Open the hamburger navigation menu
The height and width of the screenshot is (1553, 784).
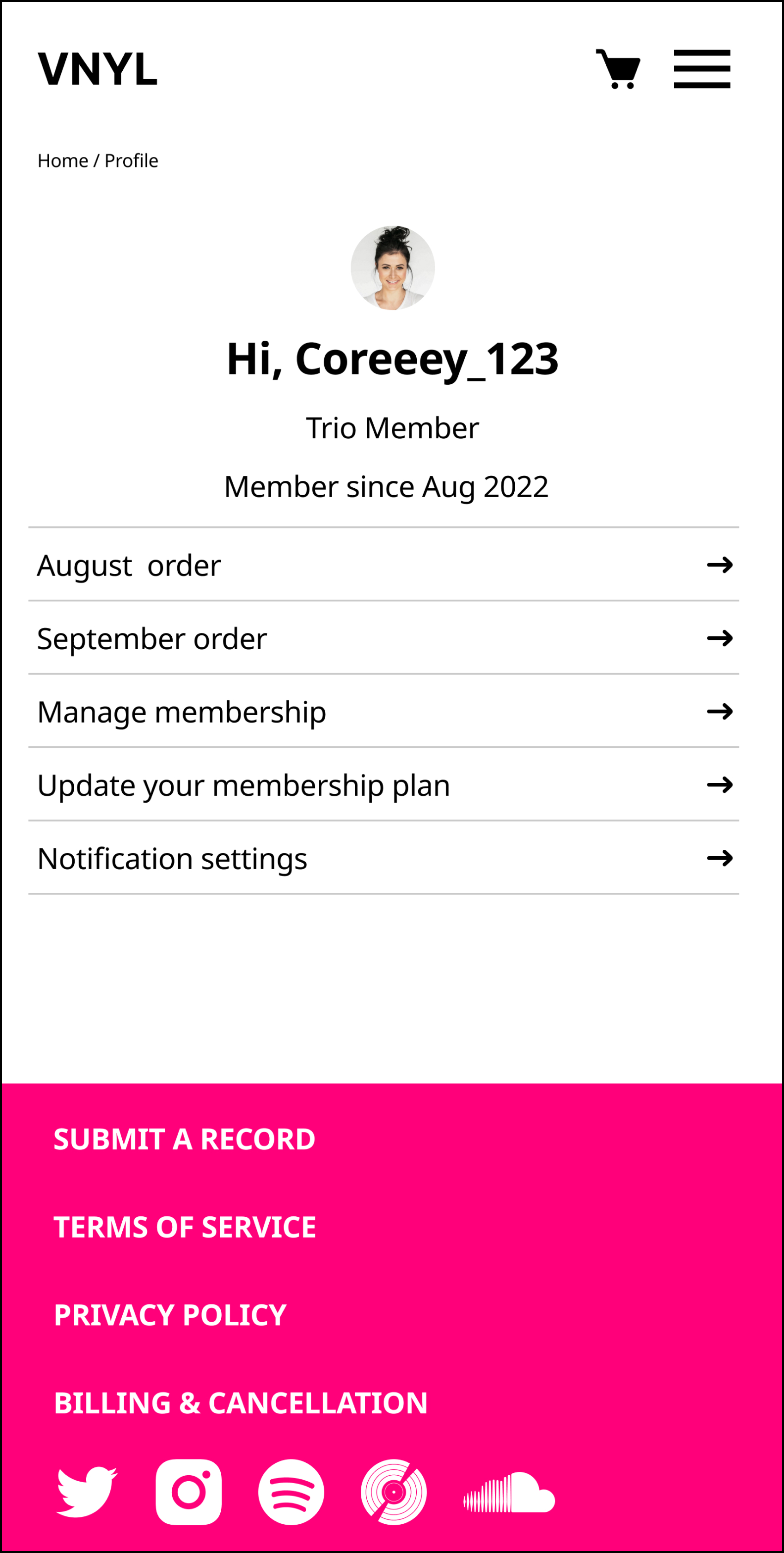click(x=702, y=68)
